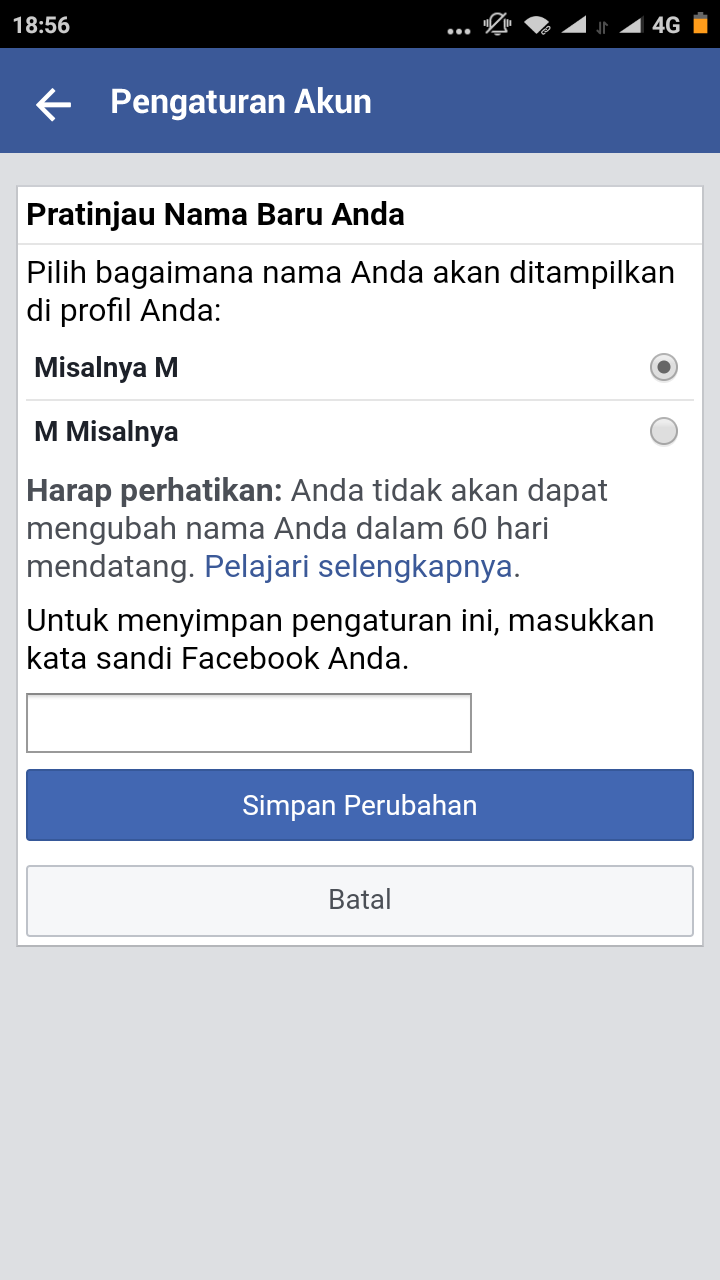Select the 'Misalnya M' name option
This screenshot has height=1280, width=720.
point(663,368)
